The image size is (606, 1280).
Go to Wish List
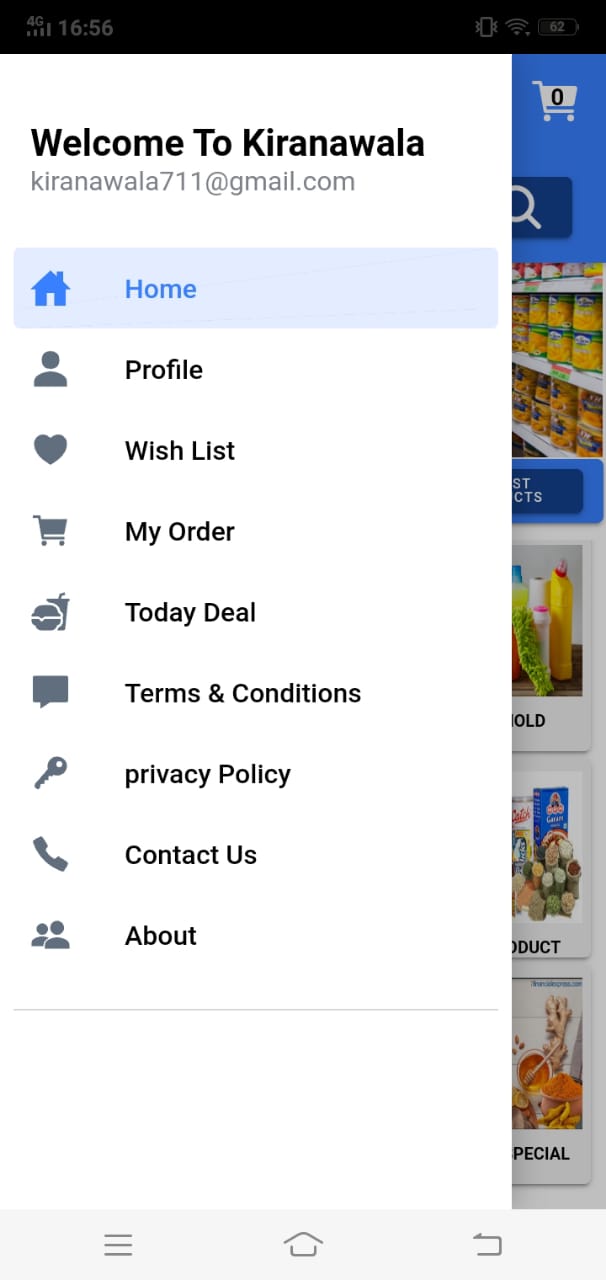tap(180, 451)
